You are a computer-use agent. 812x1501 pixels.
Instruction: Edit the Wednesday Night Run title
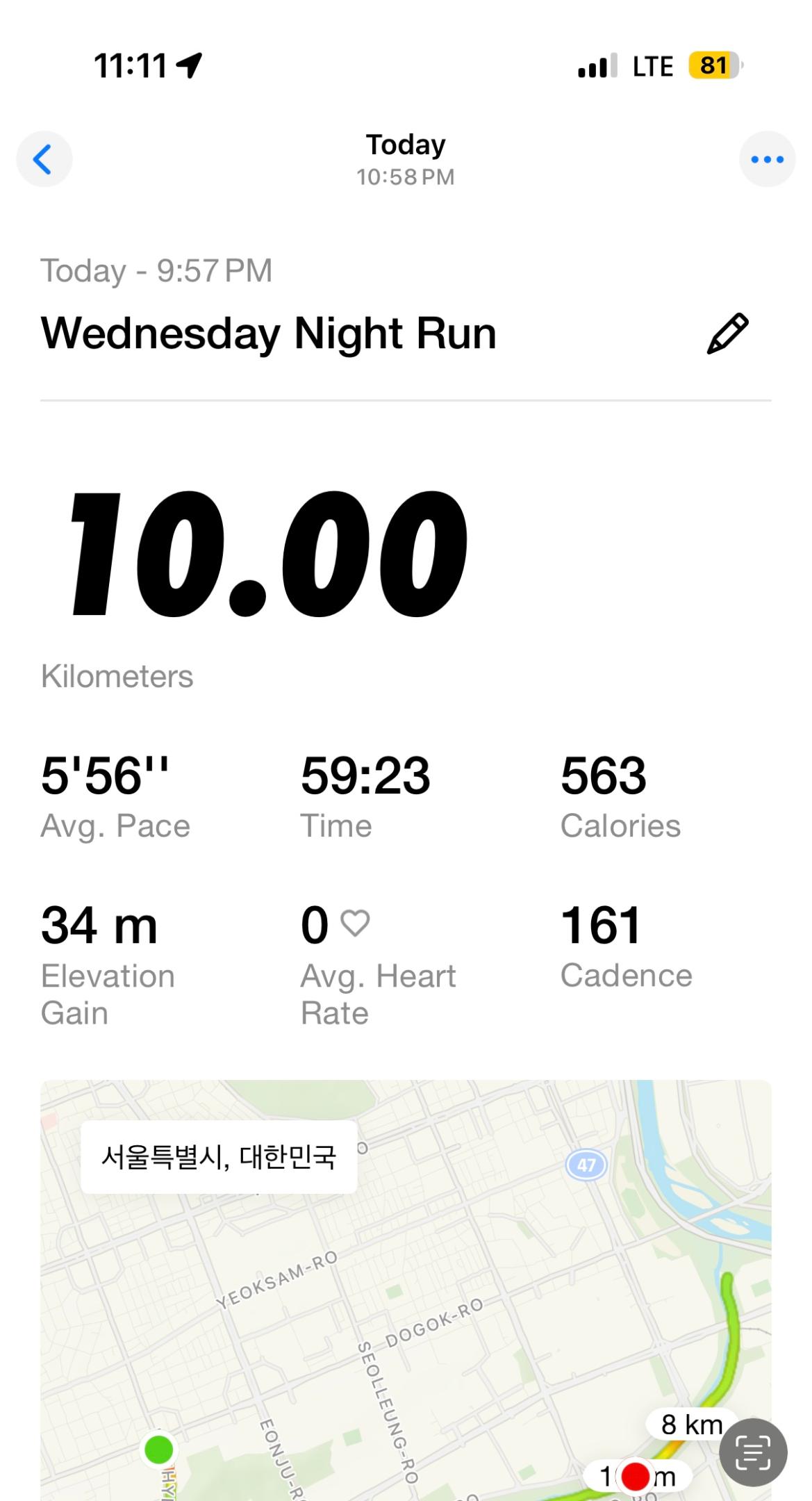click(x=727, y=334)
